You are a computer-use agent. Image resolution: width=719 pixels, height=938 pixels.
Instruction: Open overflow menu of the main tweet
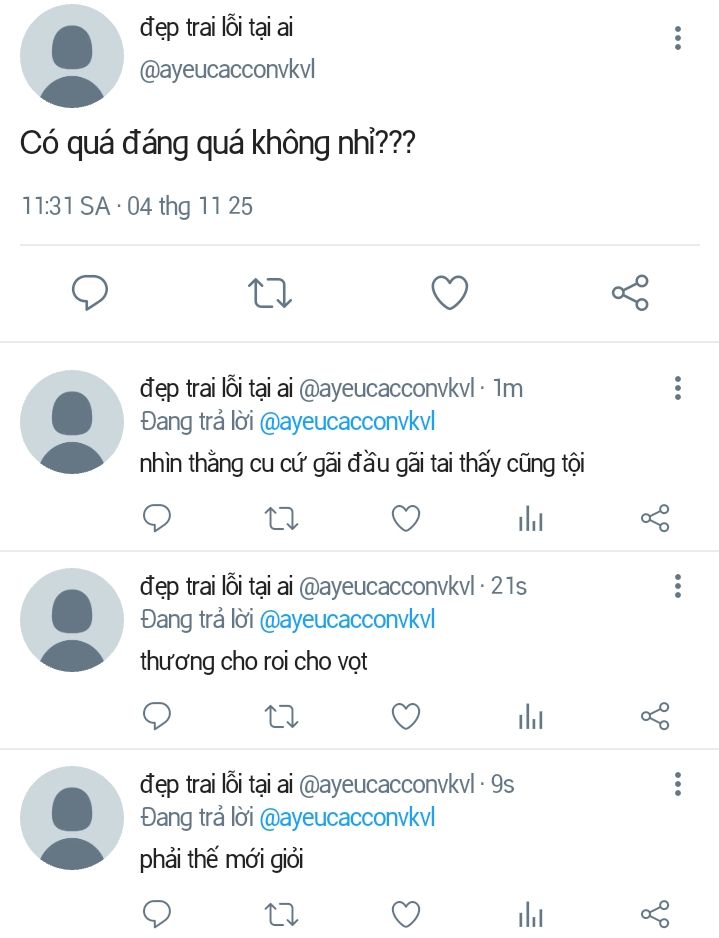click(x=678, y=39)
